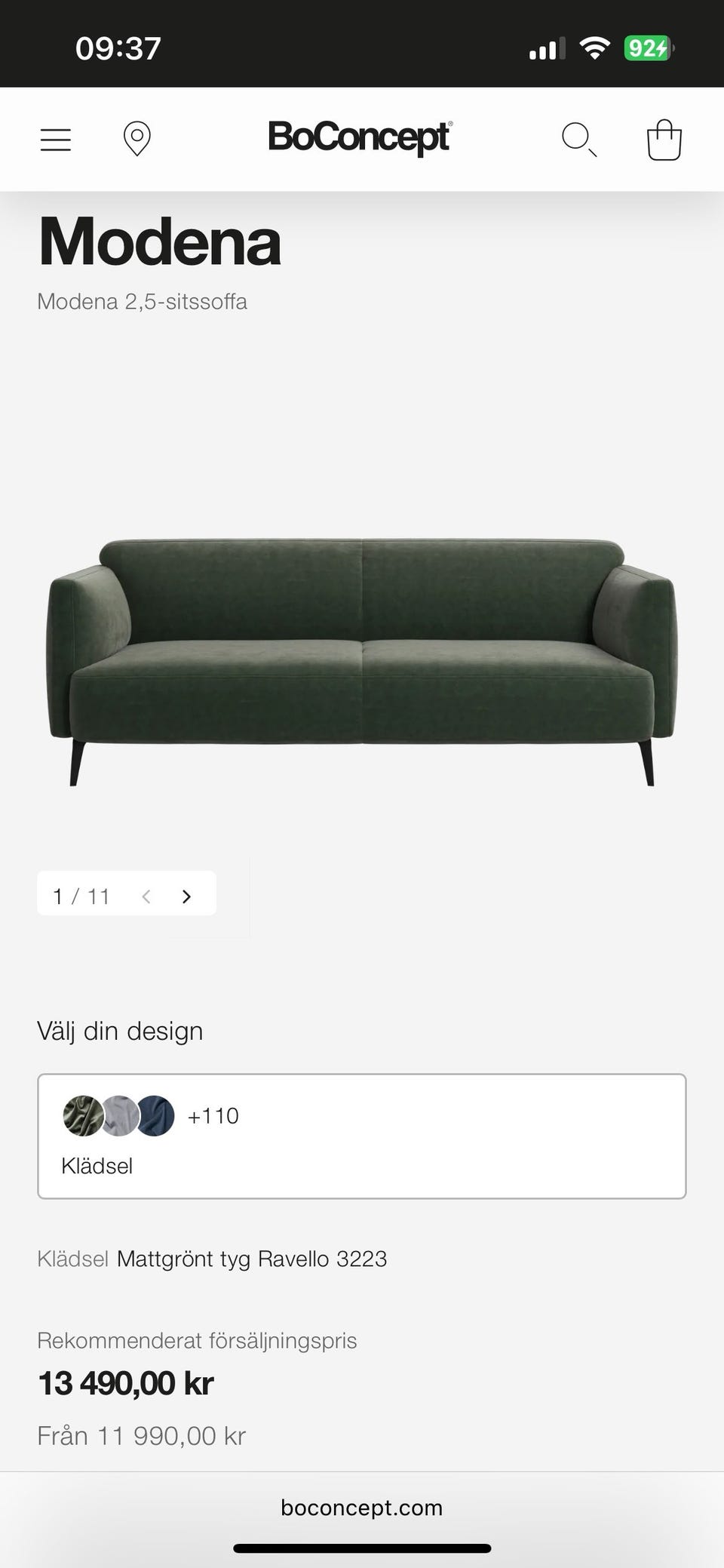
Task: Click the Mattgrönt tyg Ravello 3223 text
Action: click(x=252, y=1259)
